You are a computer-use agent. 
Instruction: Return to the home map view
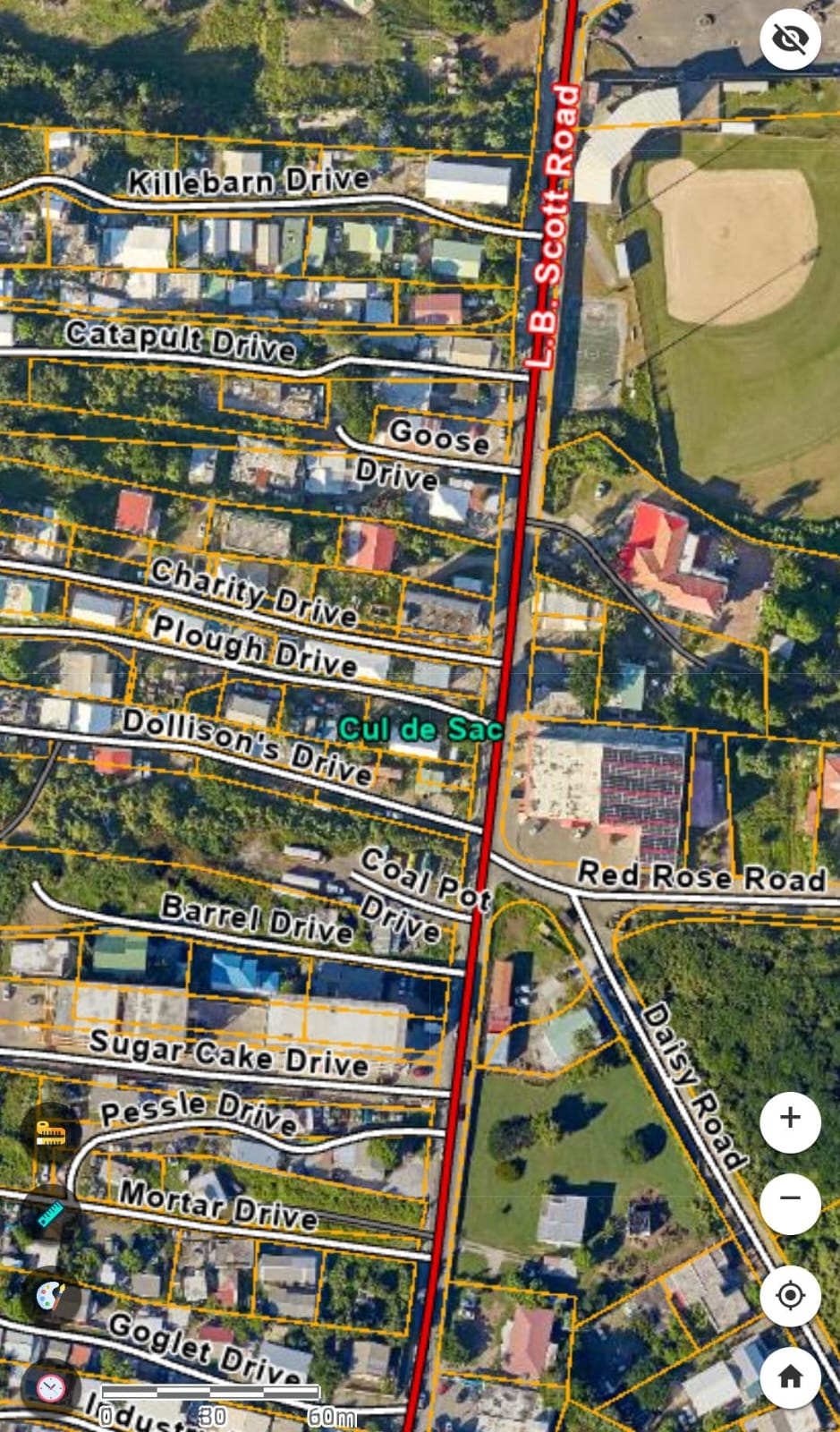(790, 1377)
